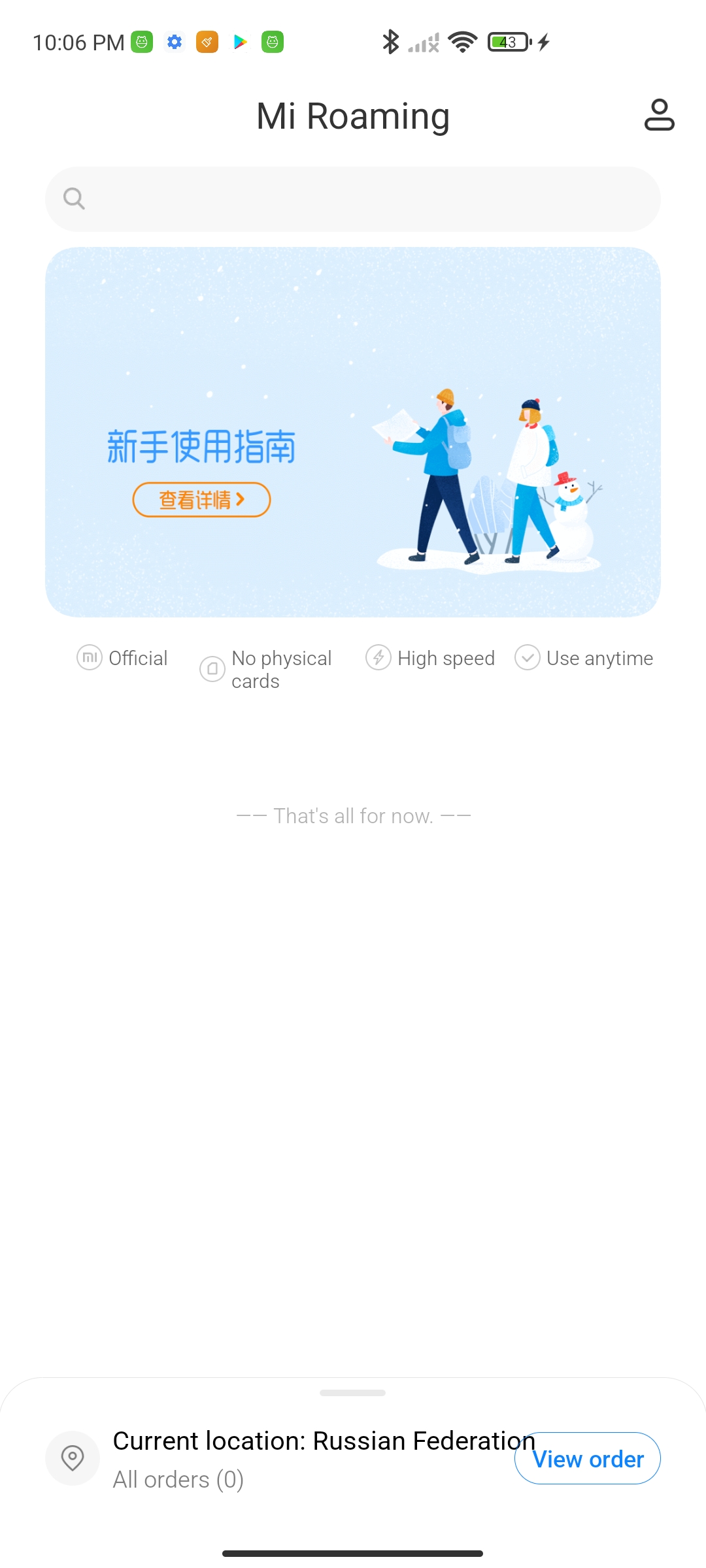Image resolution: width=706 pixels, height=1568 pixels.
Task: Open the account profile icon
Action: tap(659, 115)
